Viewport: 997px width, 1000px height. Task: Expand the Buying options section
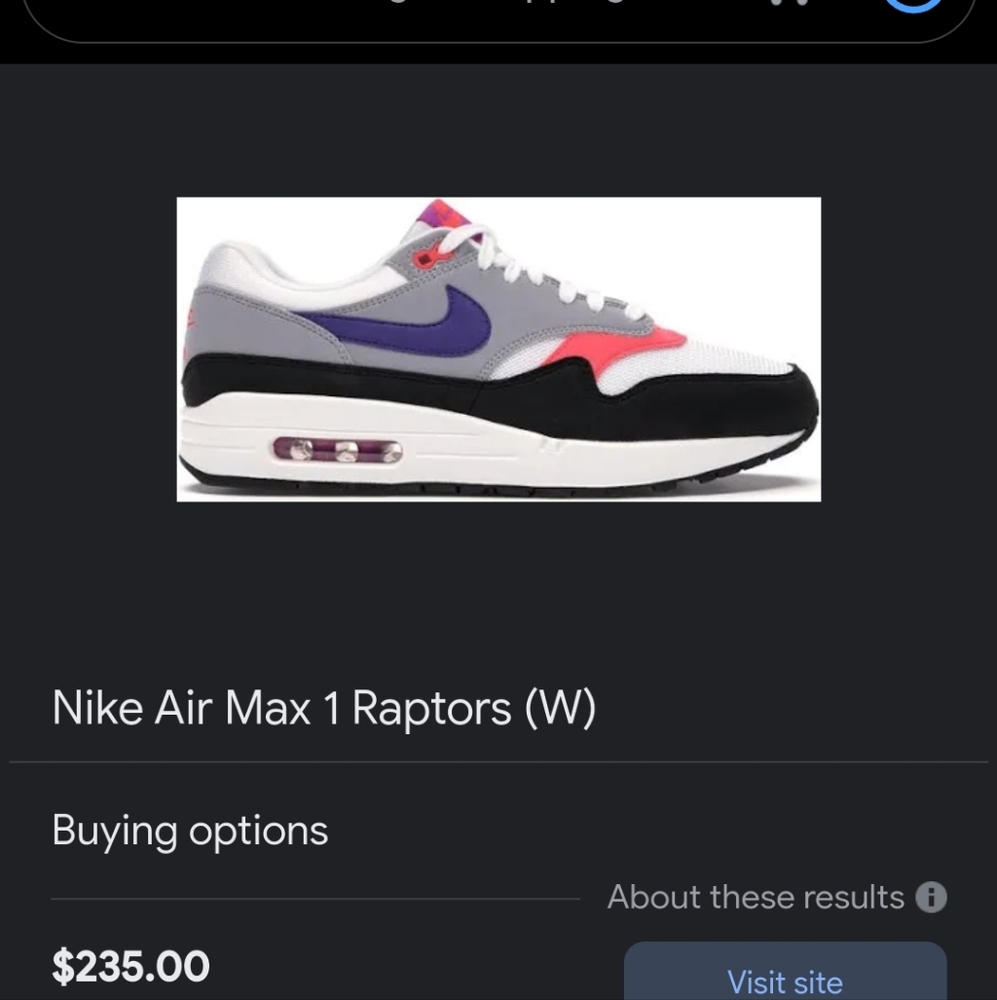click(189, 829)
